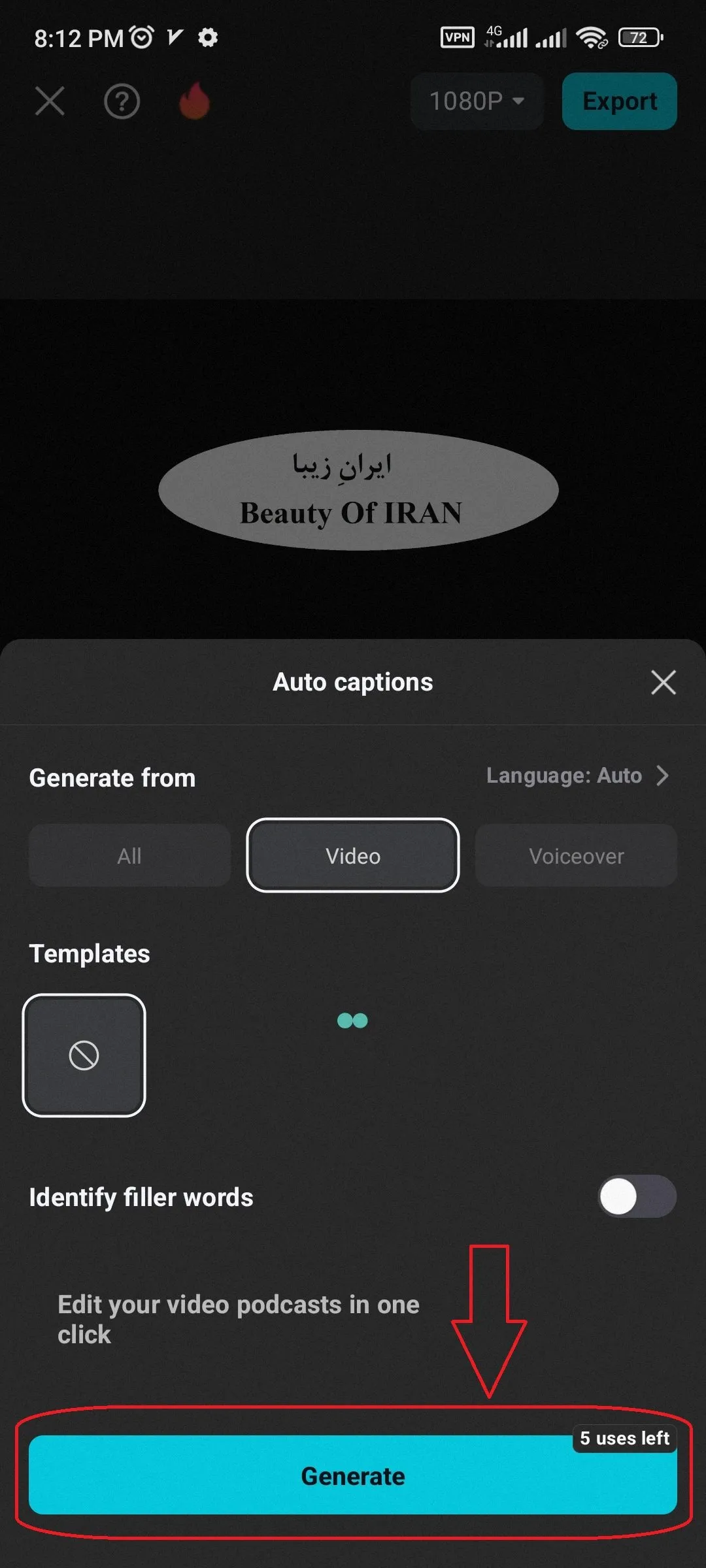Export the video

619,101
